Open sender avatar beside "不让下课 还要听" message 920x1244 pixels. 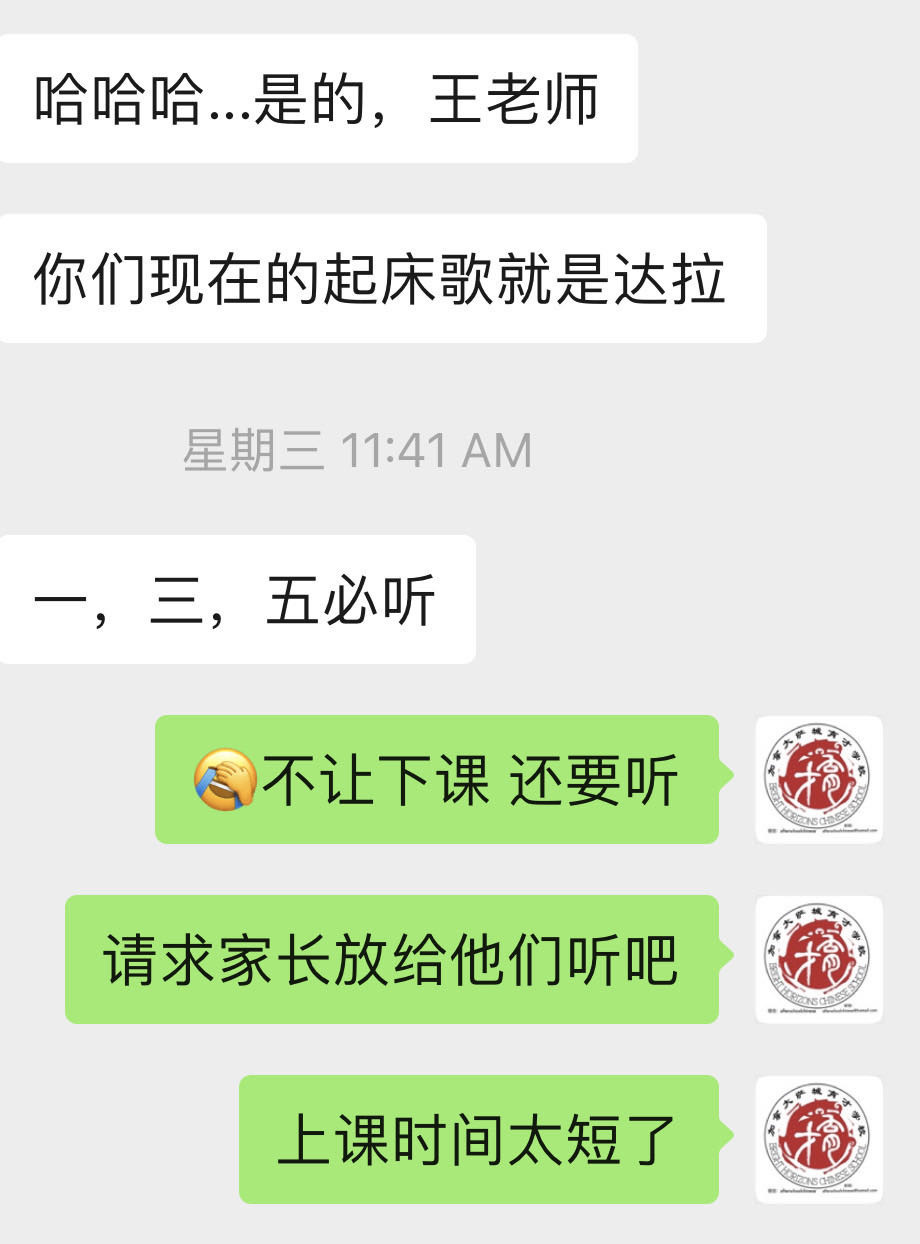click(818, 779)
